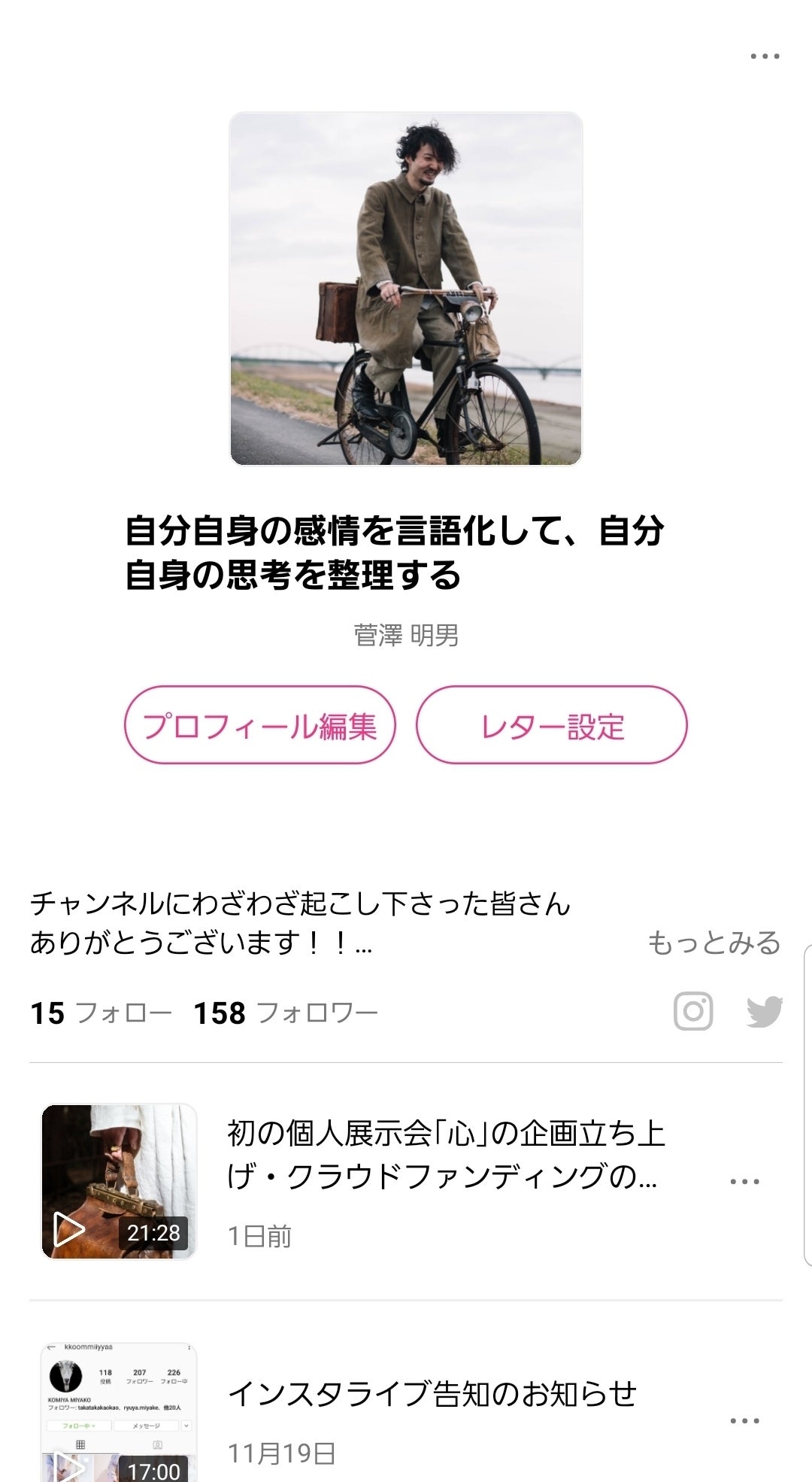Open options for the 1日前 episode
This screenshot has width=812, height=1482.
[744, 1182]
